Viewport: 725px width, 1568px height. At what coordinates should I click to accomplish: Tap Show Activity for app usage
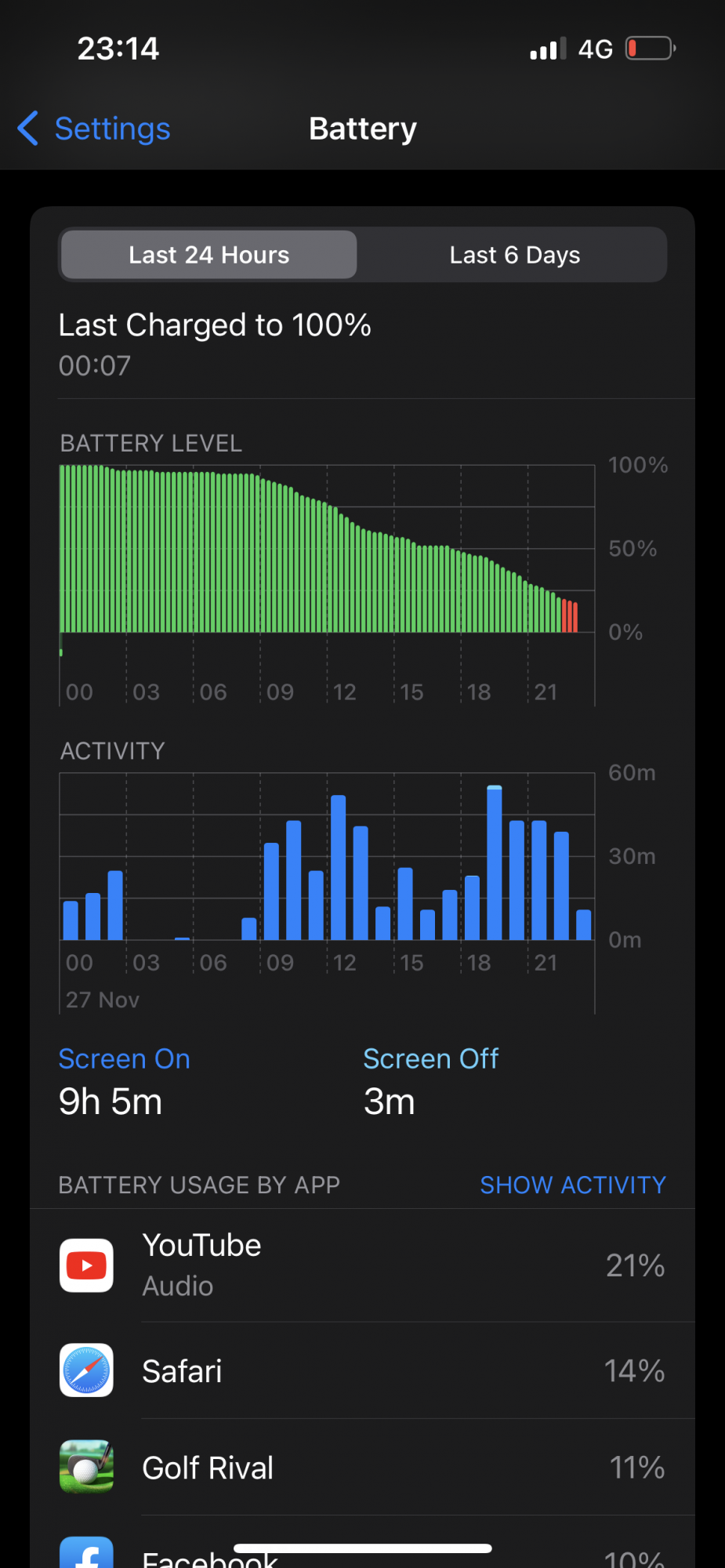[572, 1185]
